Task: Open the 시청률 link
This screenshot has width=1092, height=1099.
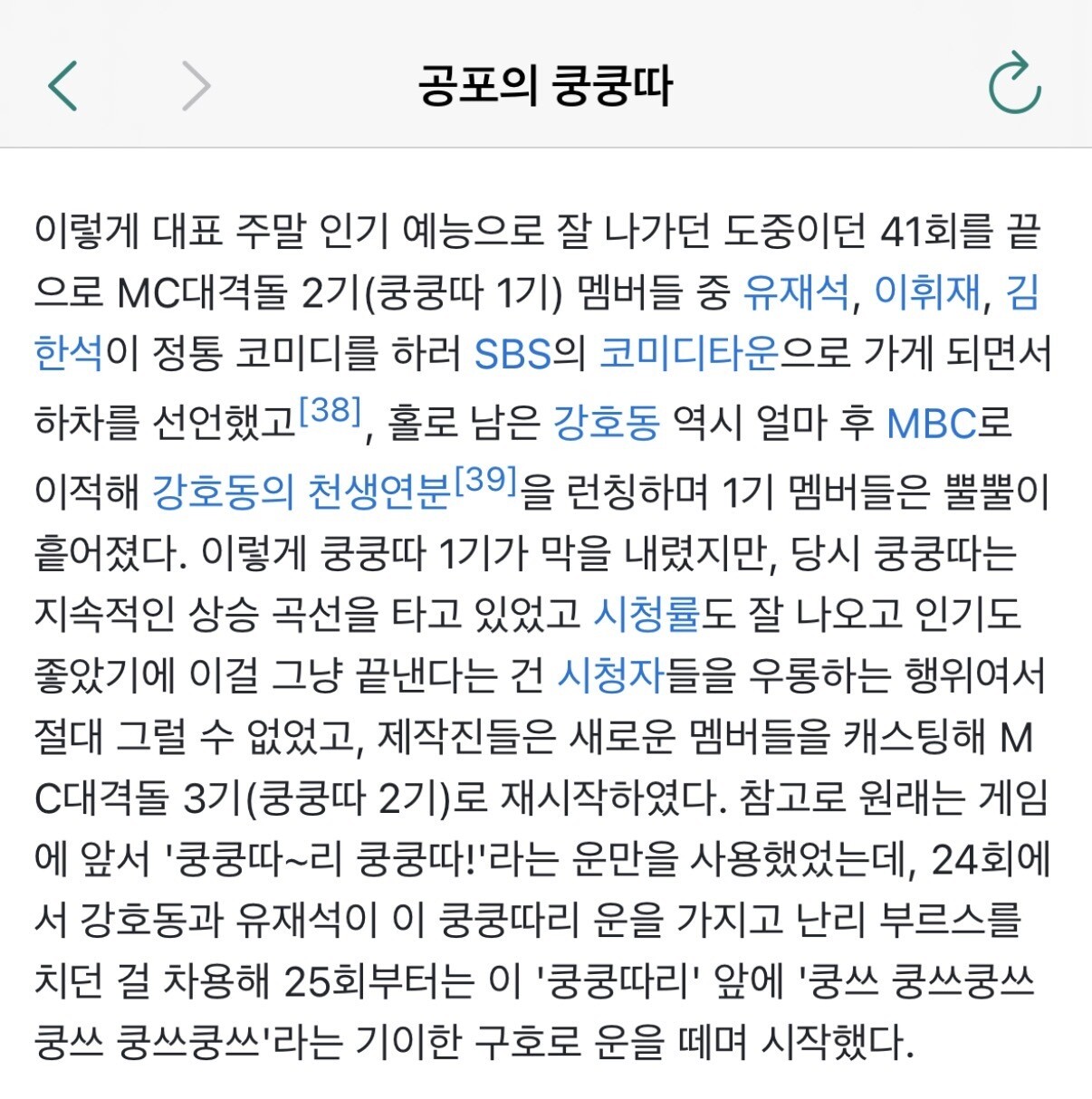Action: click(647, 614)
